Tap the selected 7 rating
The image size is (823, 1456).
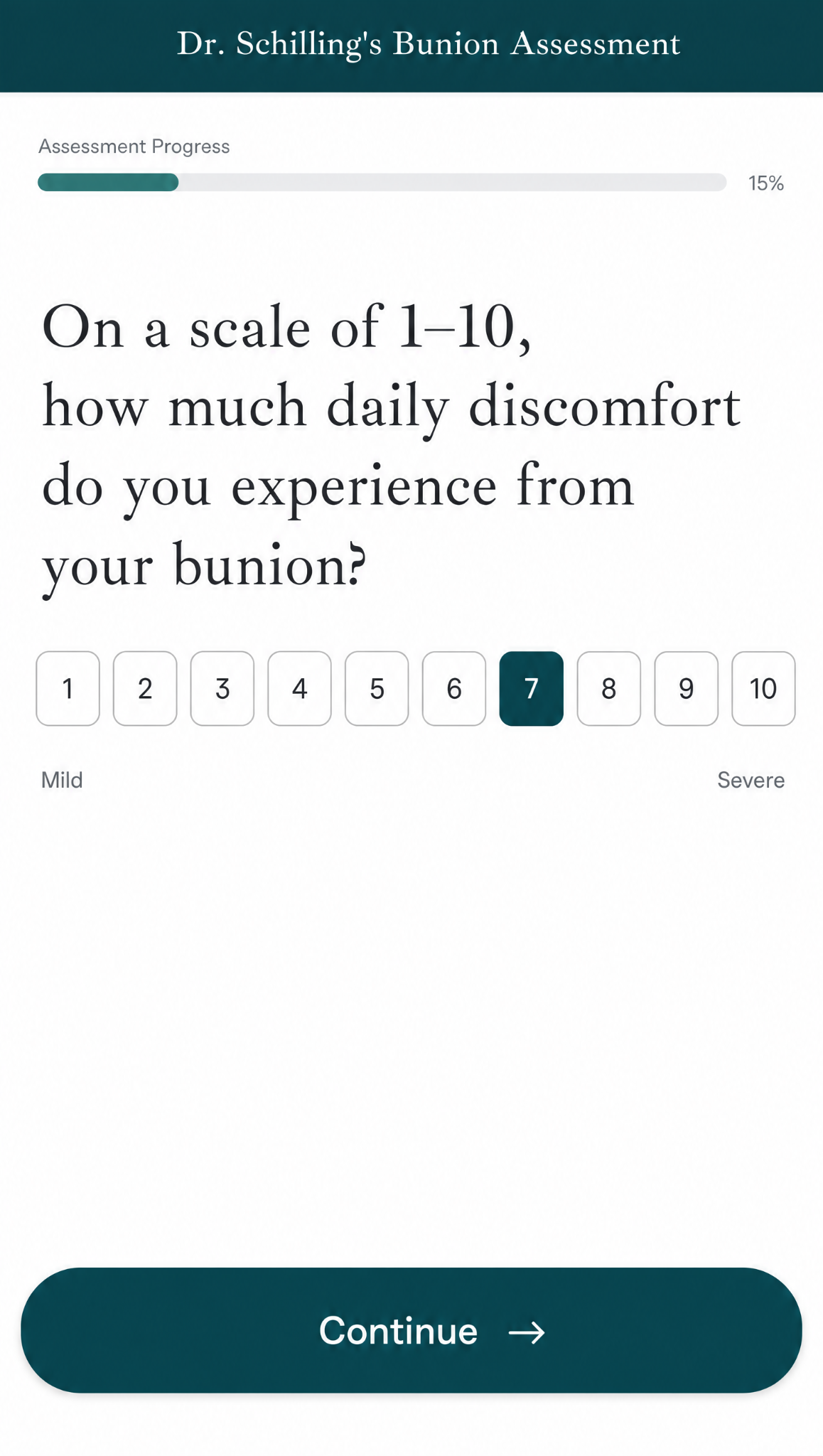[x=532, y=688]
